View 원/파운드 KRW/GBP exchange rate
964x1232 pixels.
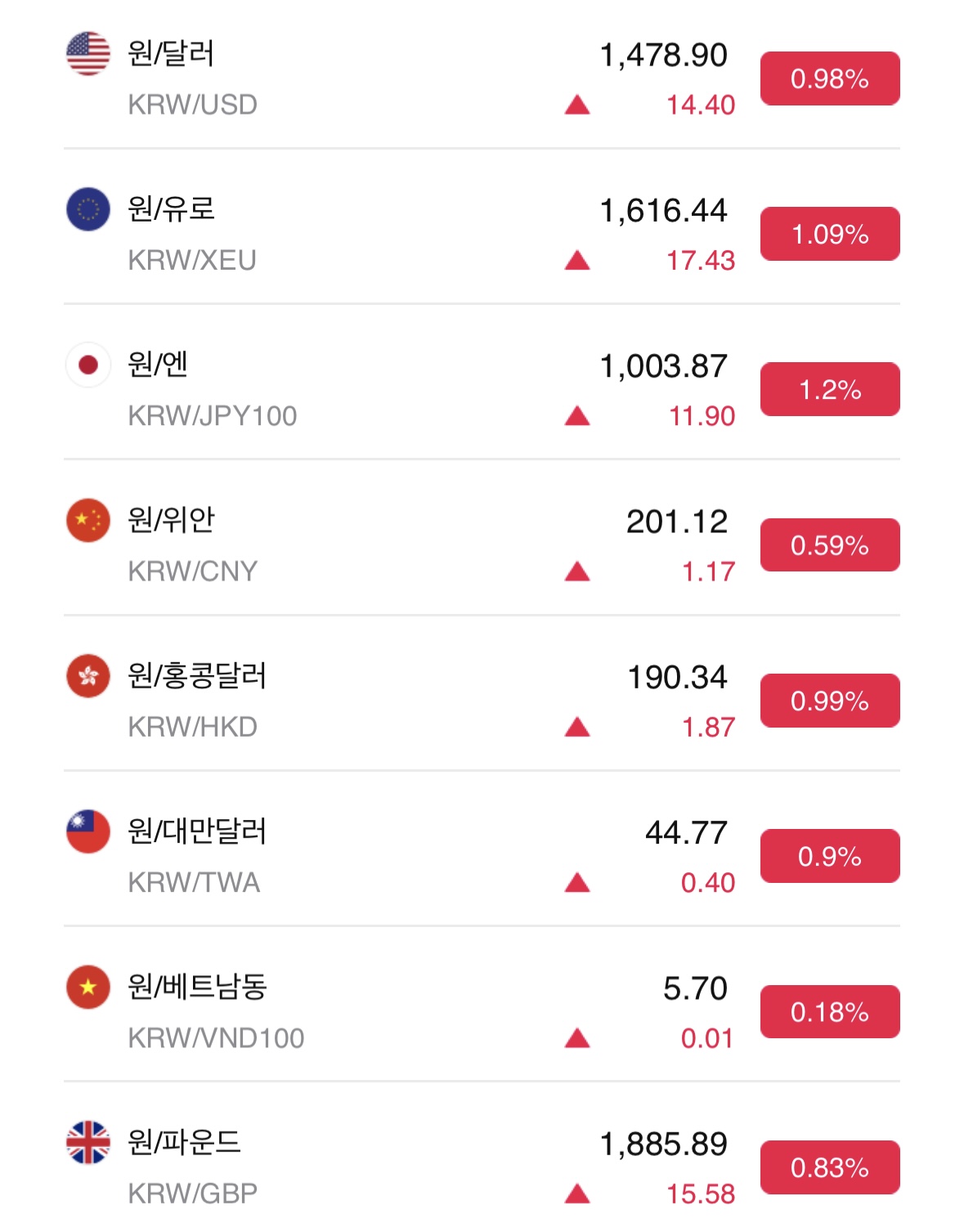point(481,1167)
